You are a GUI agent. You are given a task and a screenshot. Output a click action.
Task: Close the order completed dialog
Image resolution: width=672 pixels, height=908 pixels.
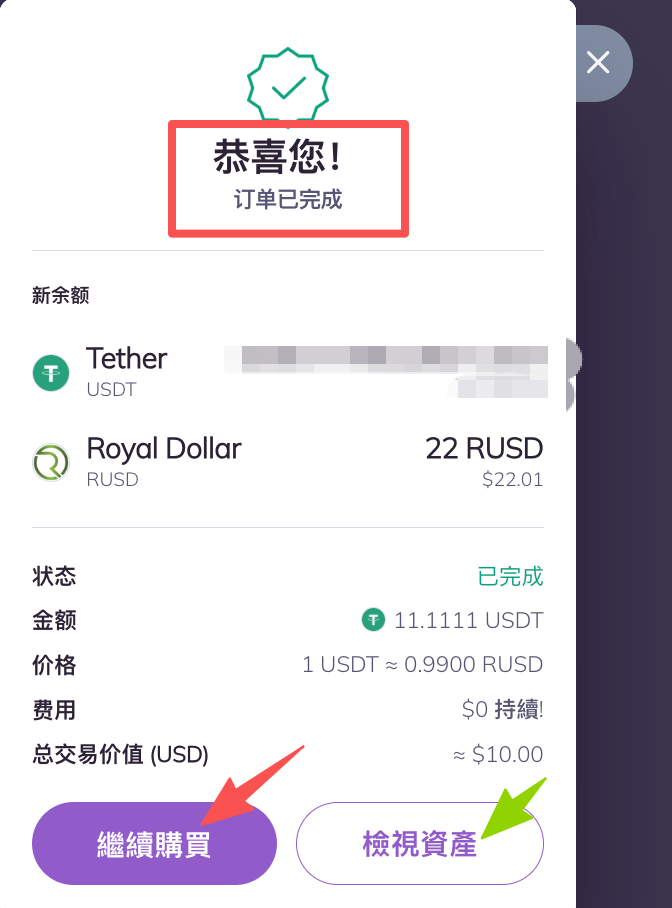[x=598, y=63]
